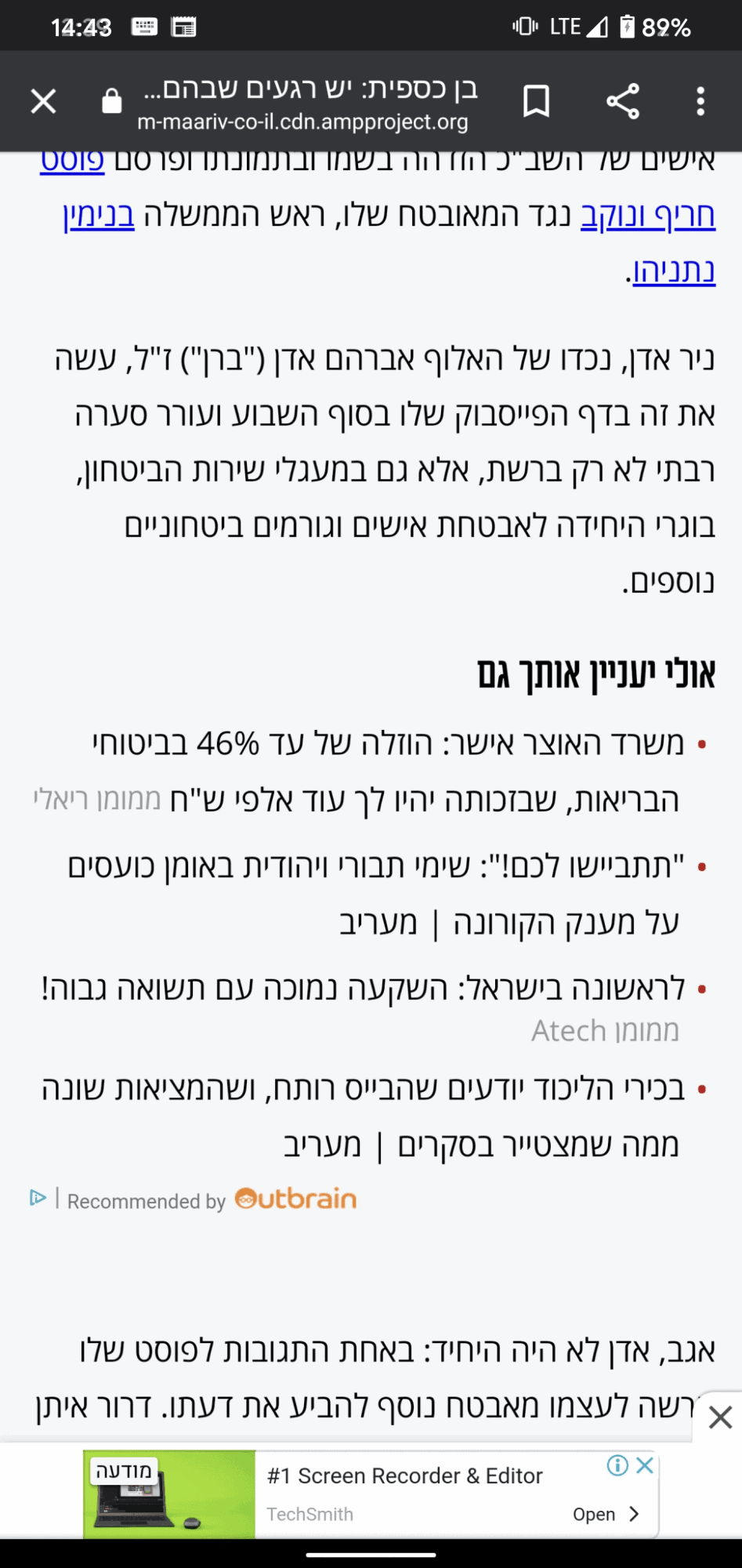Viewport: 742px width, 1568px height.
Task: Open story about Likud senior officials
Action: (x=364, y=1116)
